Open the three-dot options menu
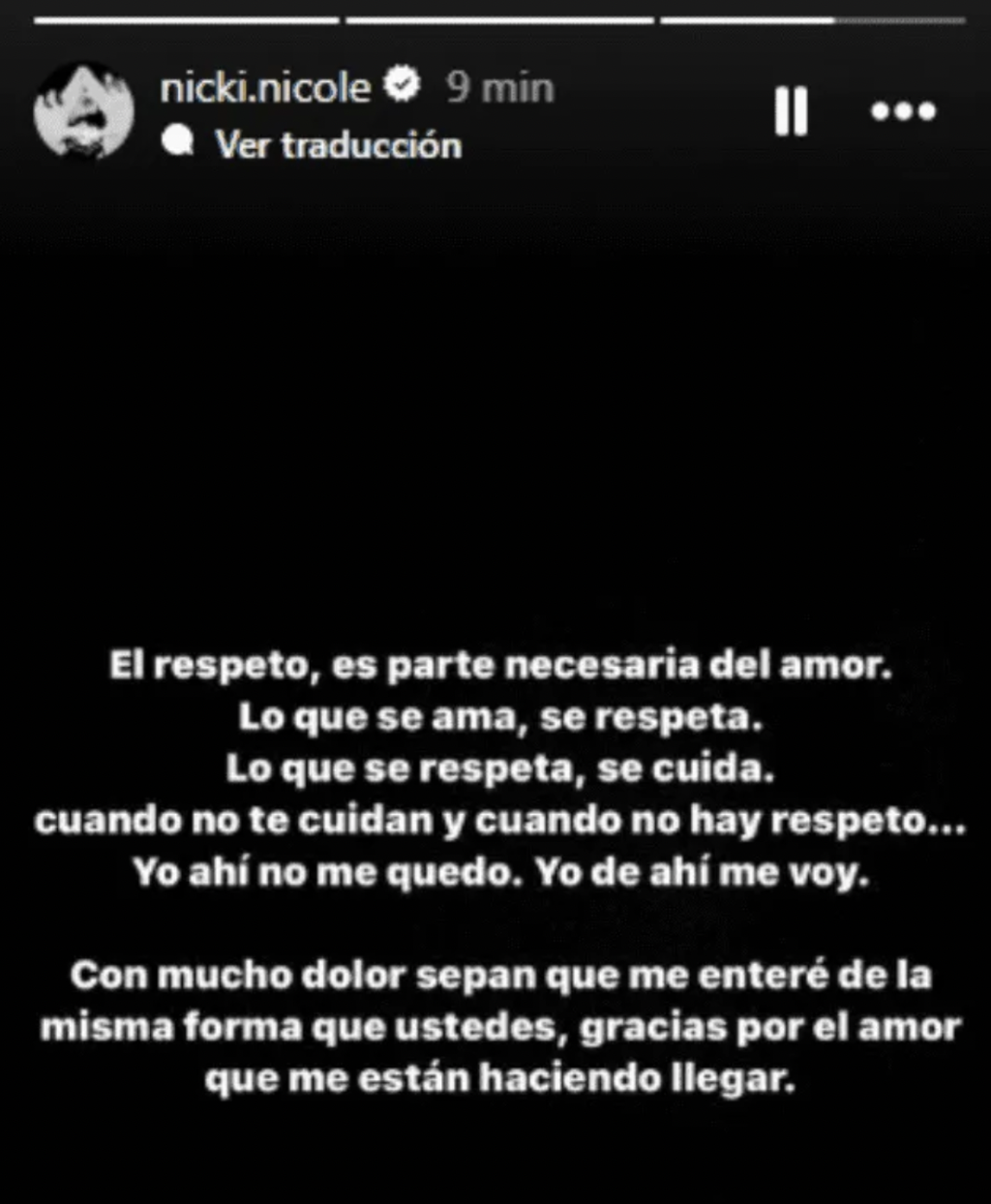Image resolution: width=991 pixels, height=1204 pixels. (x=902, y=111)
